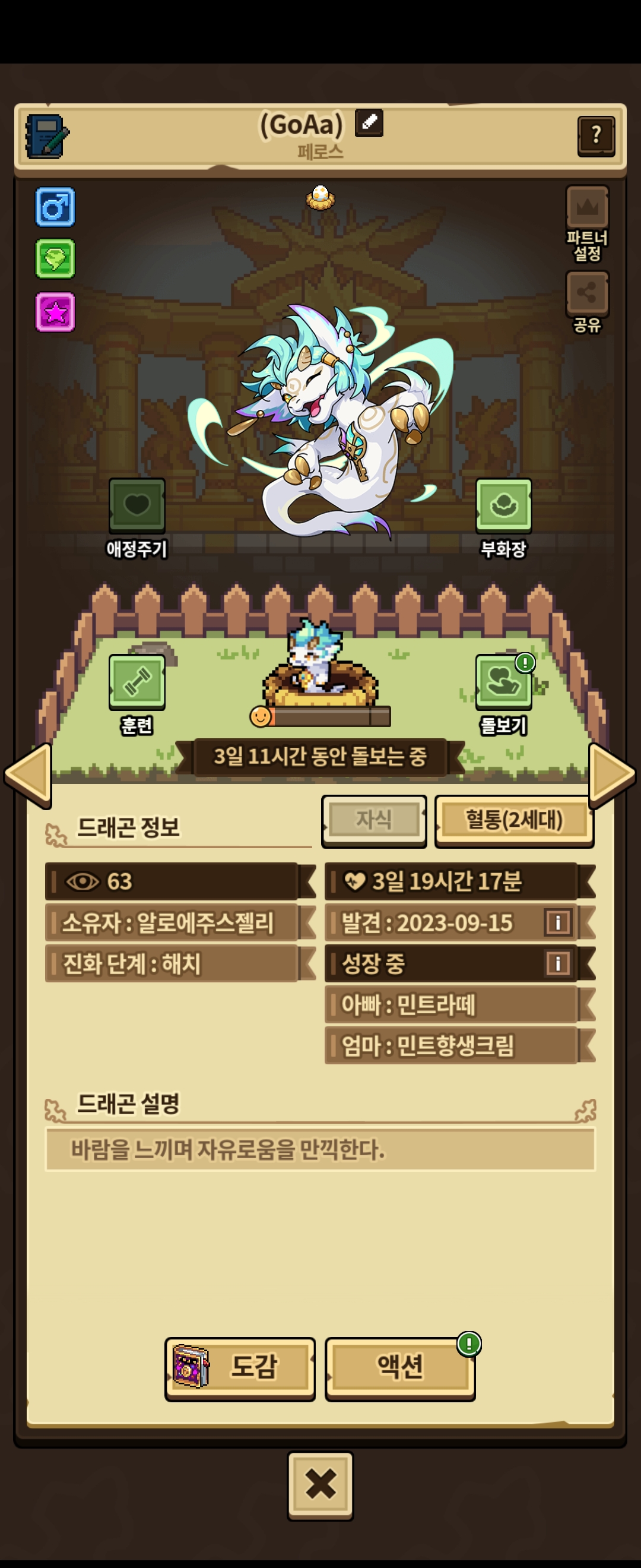Show info for 발견 : 2023-09-15

pos(557,922)
